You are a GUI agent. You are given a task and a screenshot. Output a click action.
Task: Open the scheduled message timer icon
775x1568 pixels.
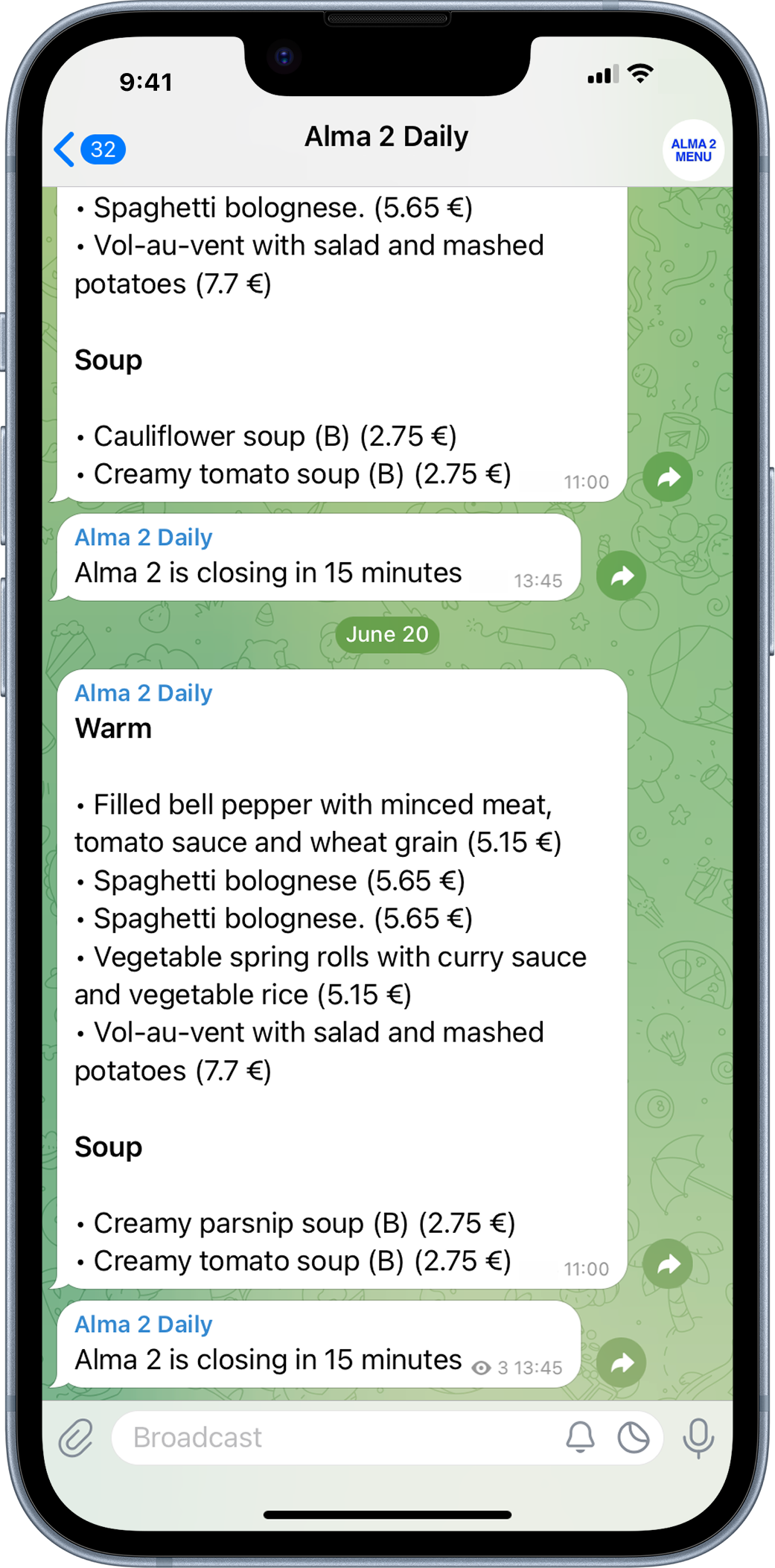634,1437
